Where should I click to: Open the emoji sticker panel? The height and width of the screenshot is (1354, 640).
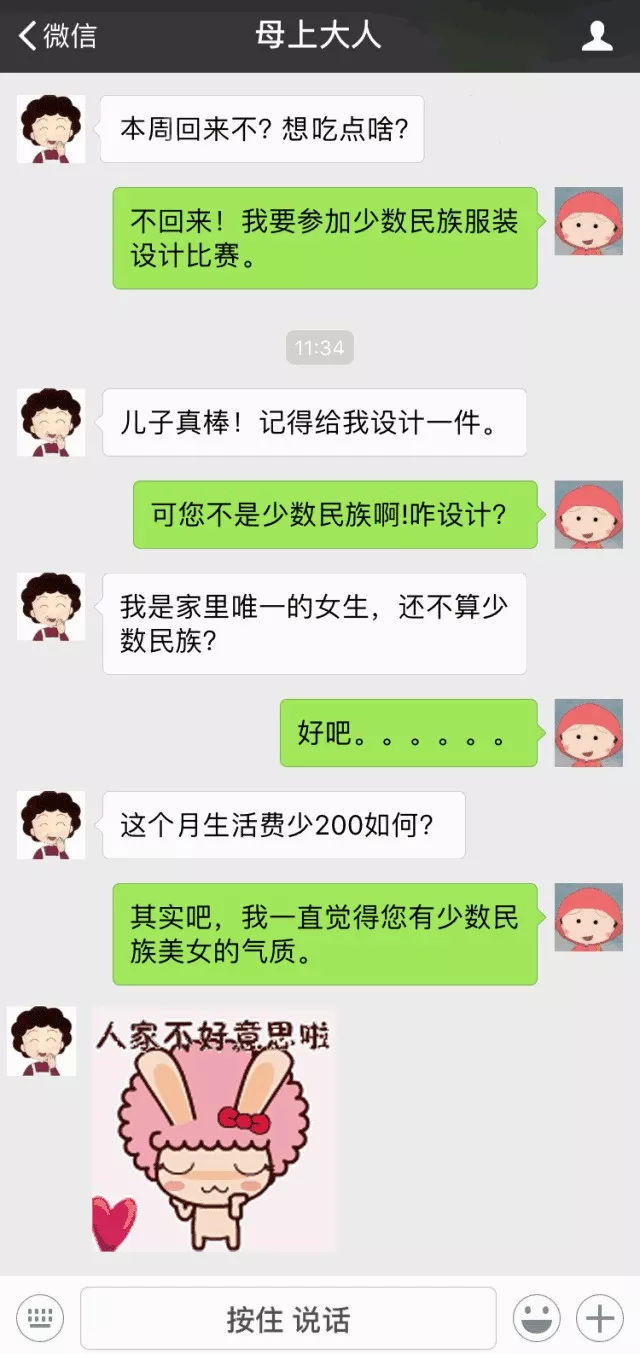click(537, 1318)
